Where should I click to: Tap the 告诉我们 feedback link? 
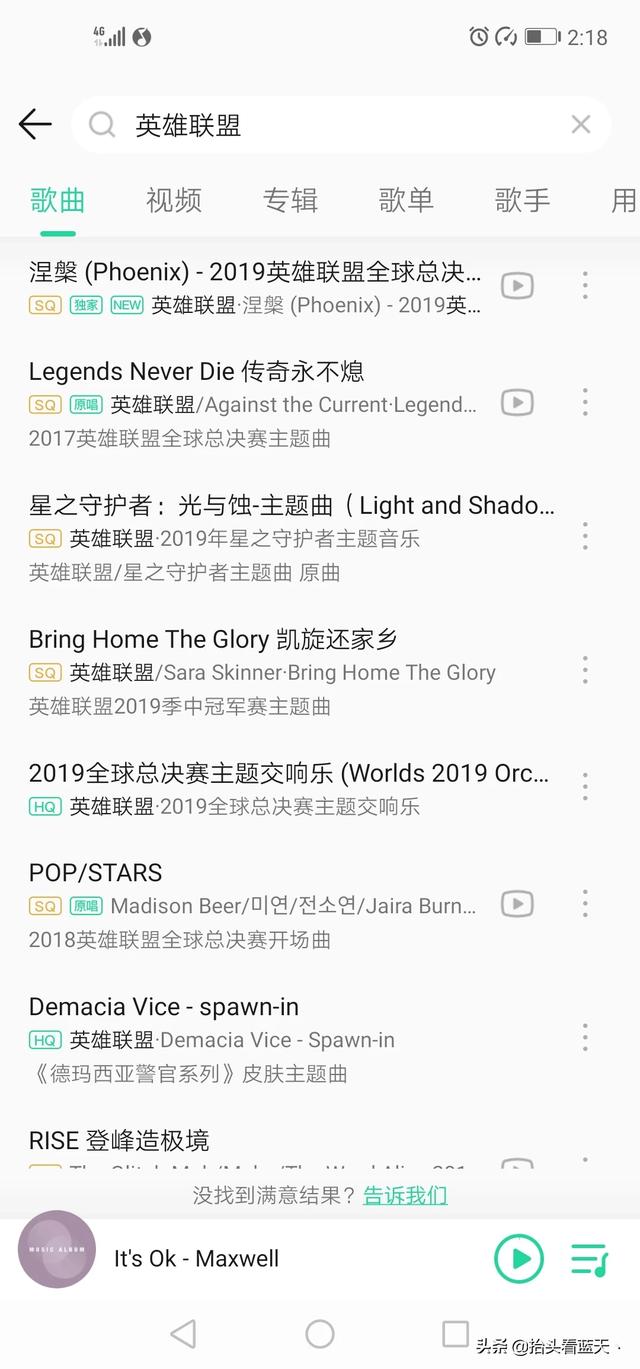point(405,1195)
